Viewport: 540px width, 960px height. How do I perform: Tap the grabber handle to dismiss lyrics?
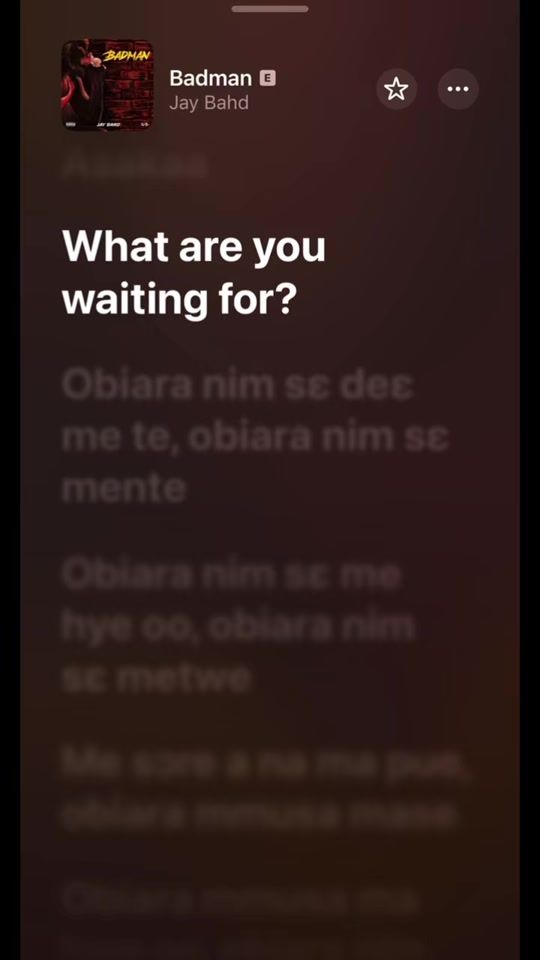click(270, 9)
